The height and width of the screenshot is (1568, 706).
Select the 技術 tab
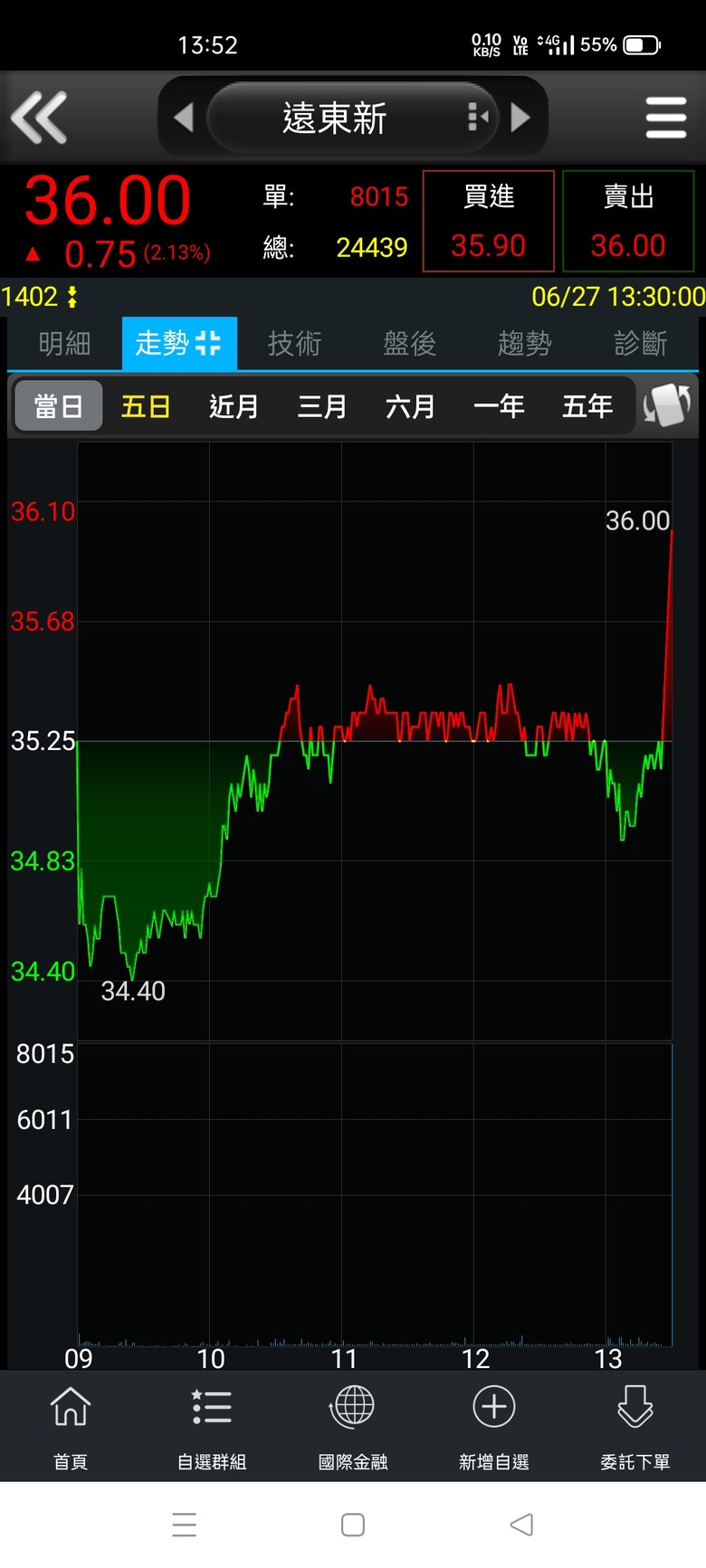294,344
